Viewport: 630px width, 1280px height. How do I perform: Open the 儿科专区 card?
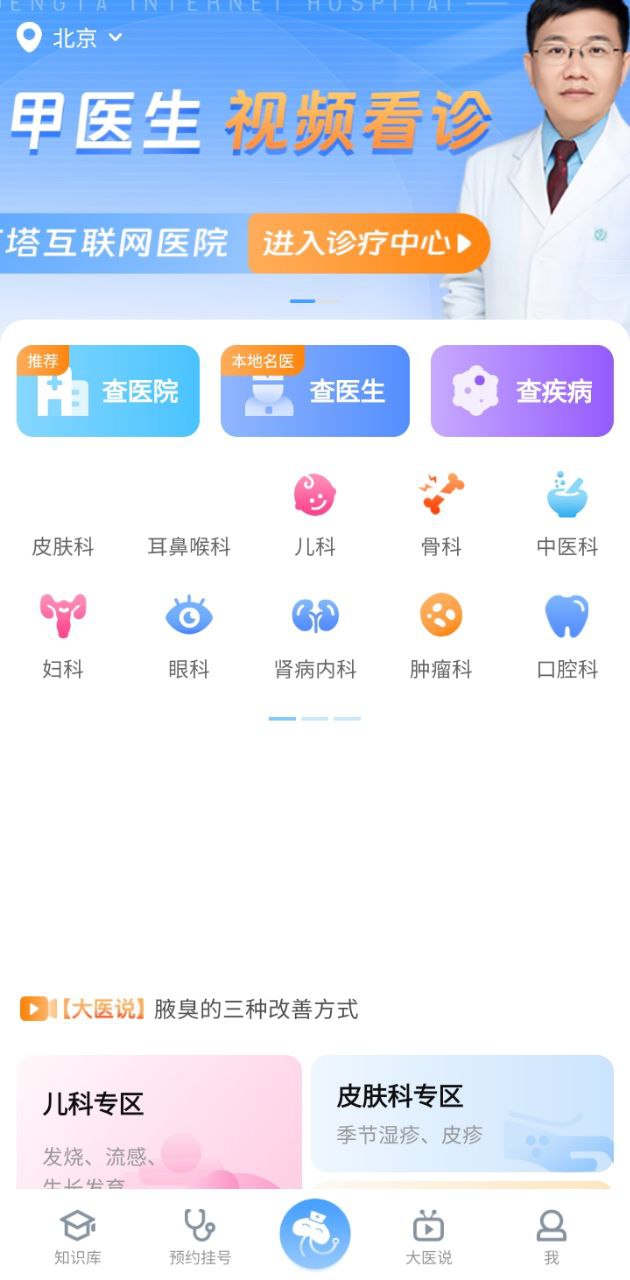pos(159,1122)
